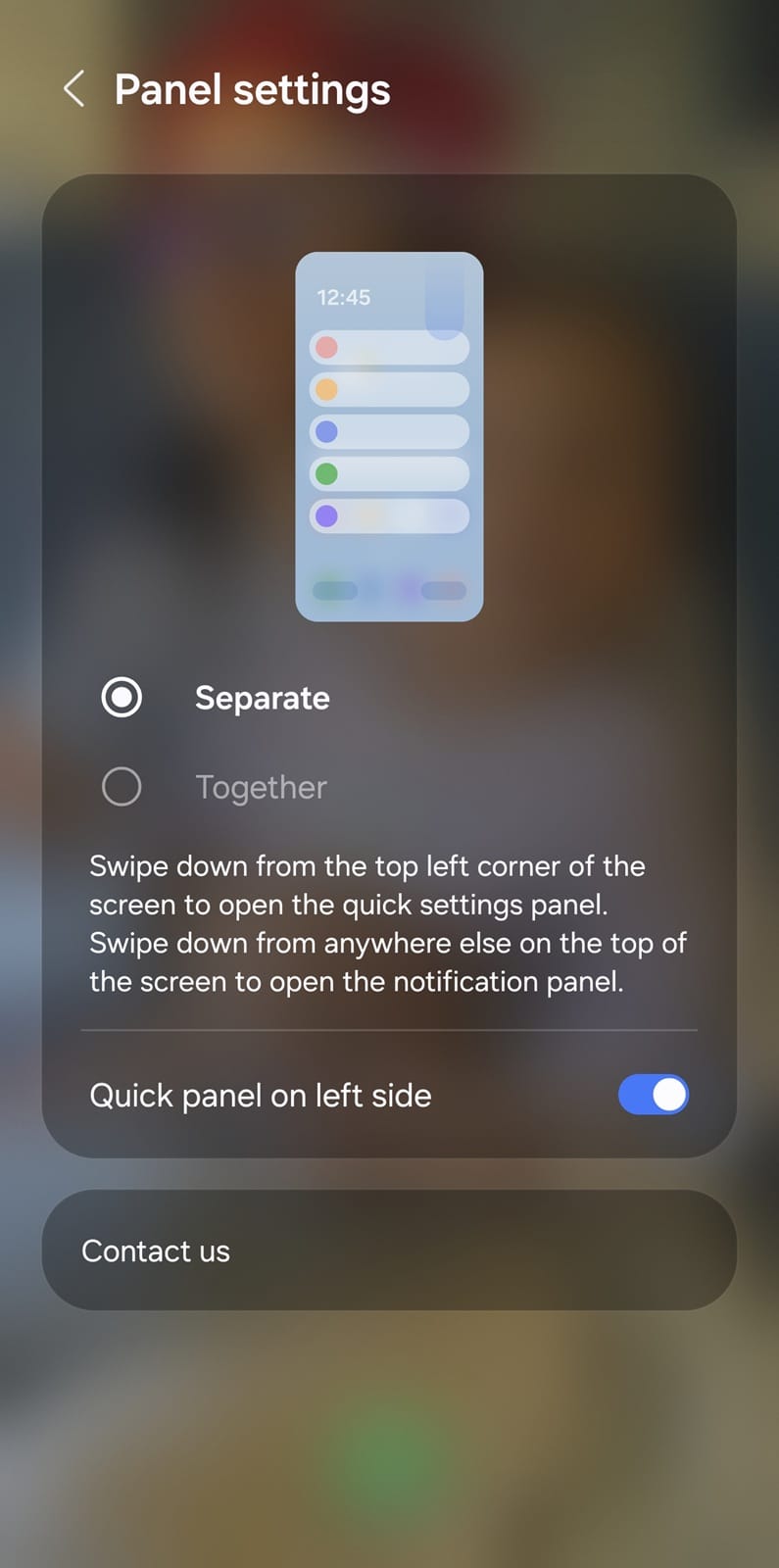Screen dimensions: 779x1568
Task: Choose the Together panel option
Action: point(122,787)
